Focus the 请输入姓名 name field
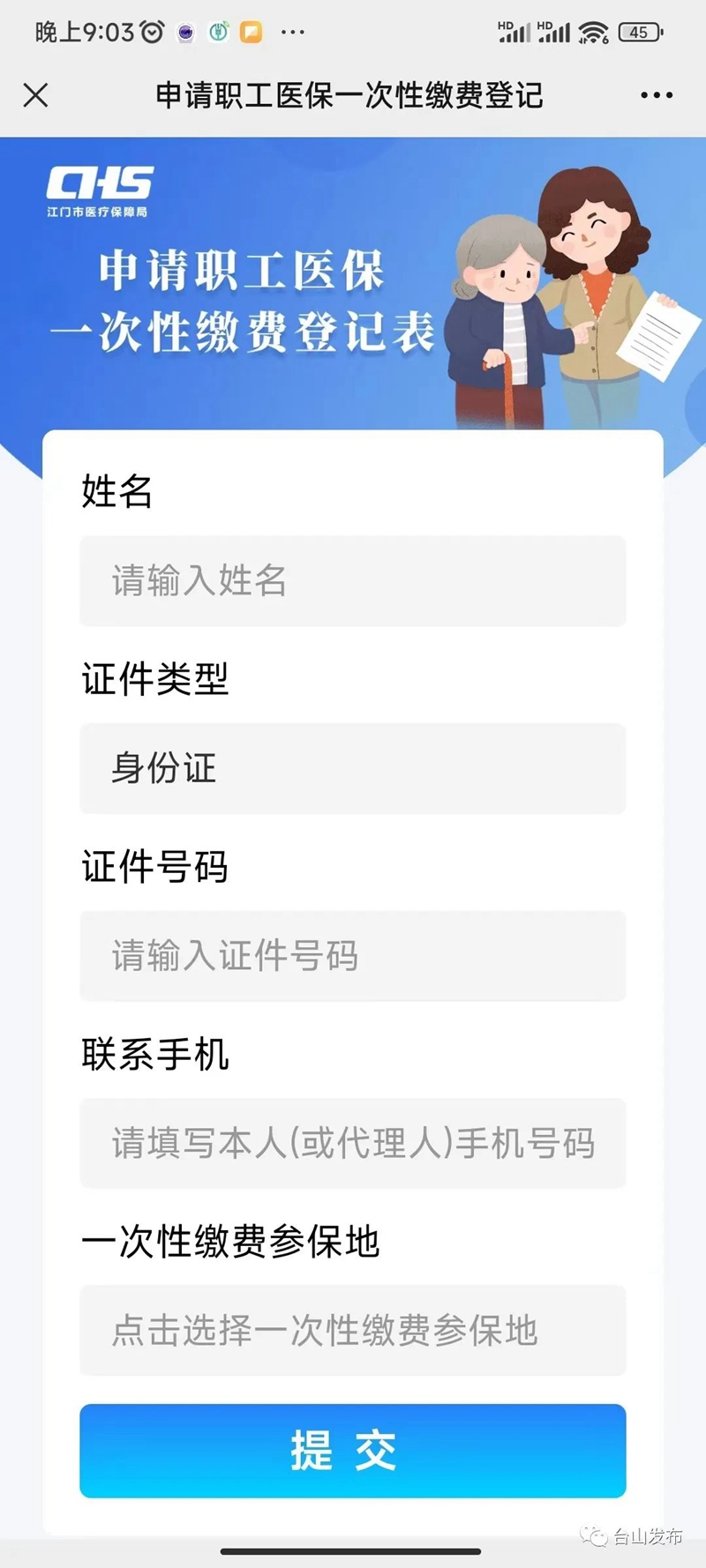The width and height of the screenshot is (706, 1568). 353,581
